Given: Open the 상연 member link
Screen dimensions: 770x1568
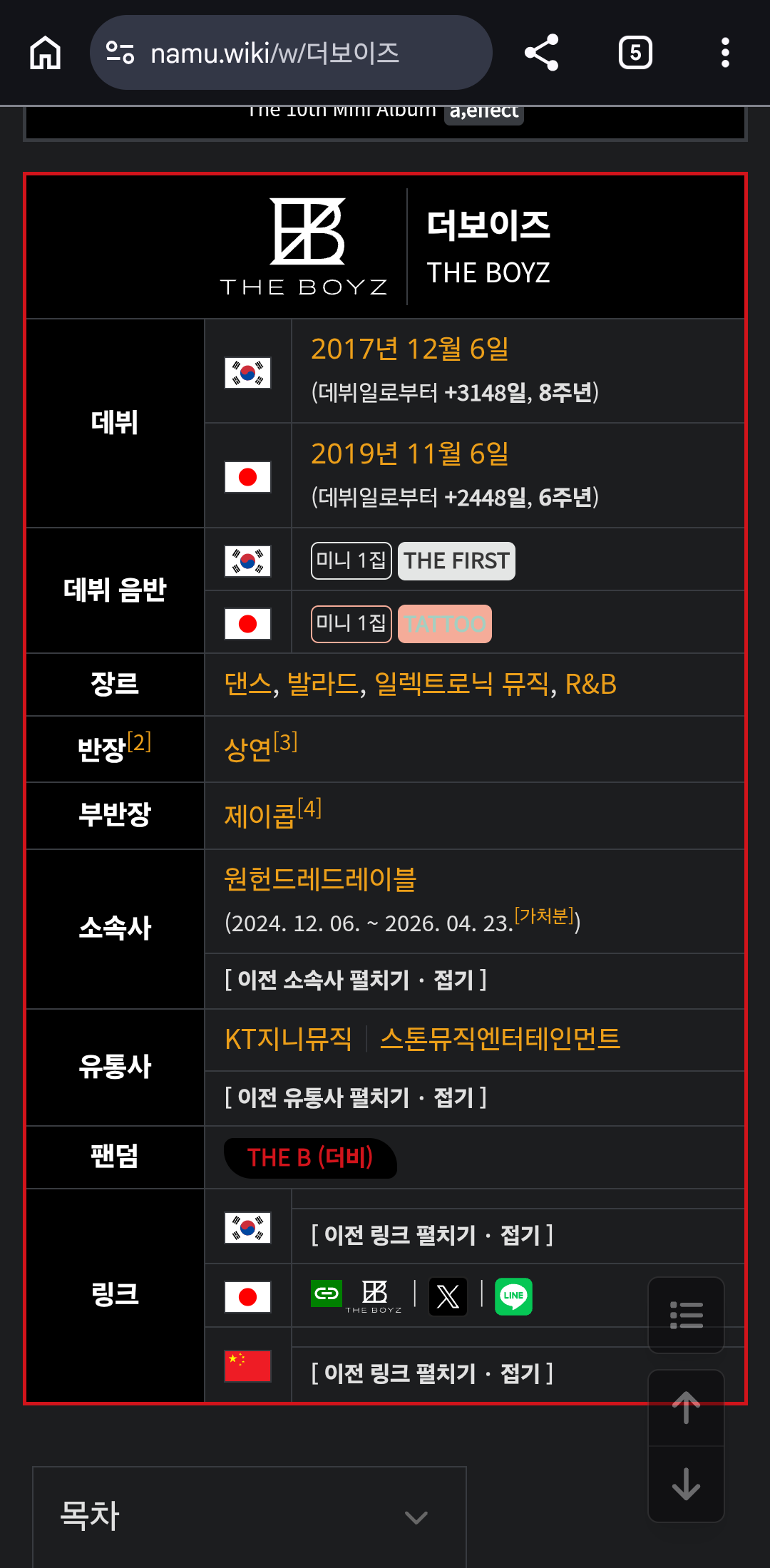Looking at the screenshot, I should [248, 749].
